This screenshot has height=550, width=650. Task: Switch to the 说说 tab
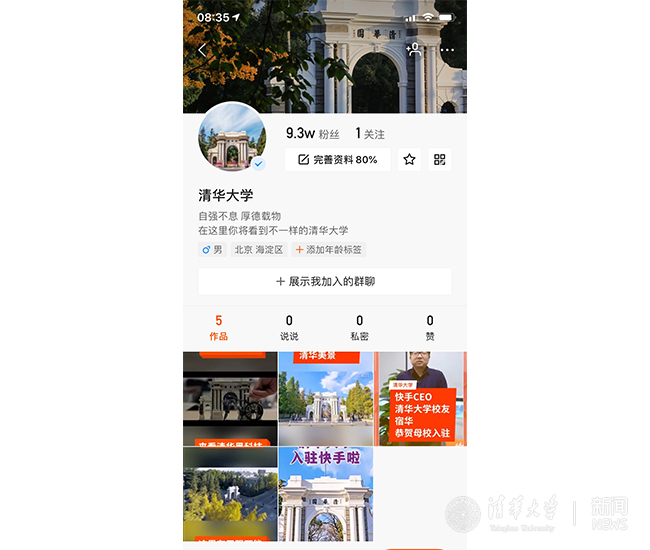289,328
